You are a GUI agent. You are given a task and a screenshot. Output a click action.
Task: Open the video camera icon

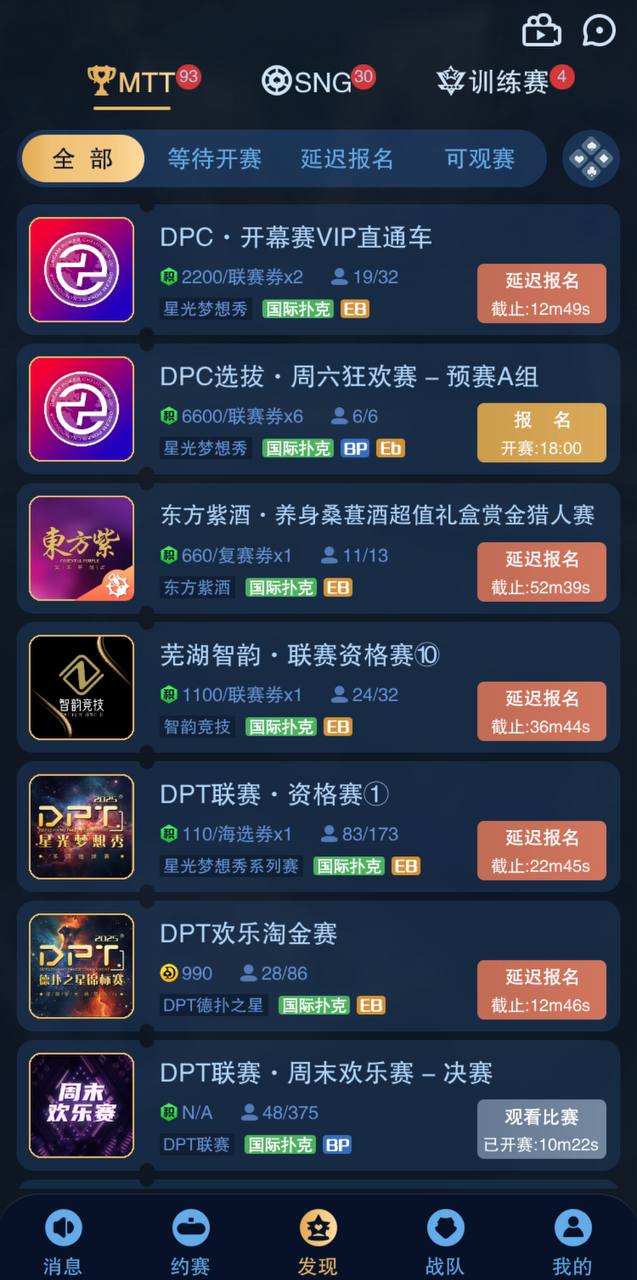542,31
